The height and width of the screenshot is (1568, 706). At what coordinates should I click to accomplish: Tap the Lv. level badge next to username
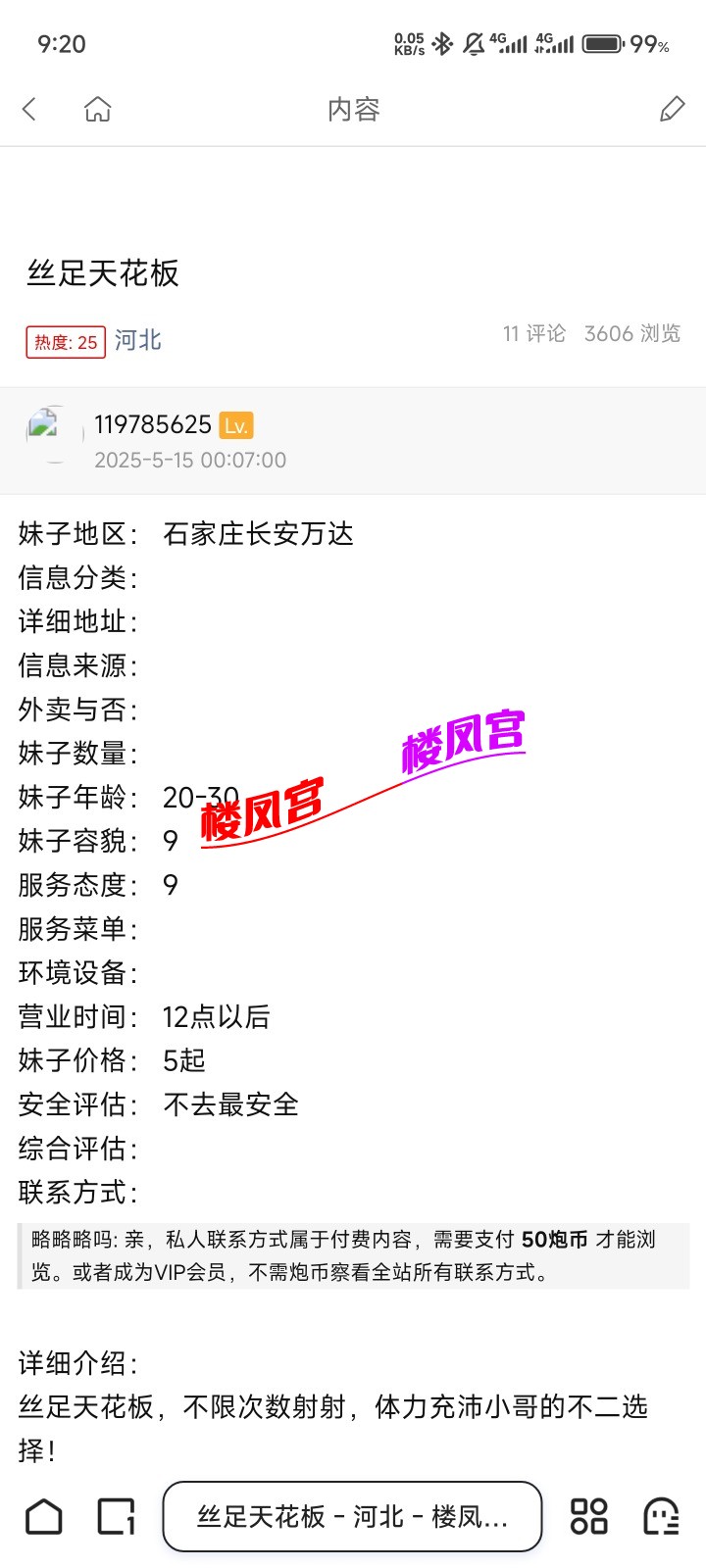tap(235, 424)
